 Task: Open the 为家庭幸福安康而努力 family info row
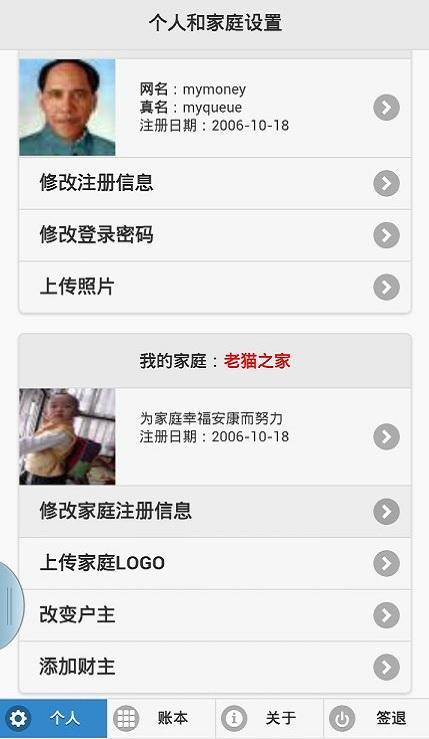[x=215, y=436]
